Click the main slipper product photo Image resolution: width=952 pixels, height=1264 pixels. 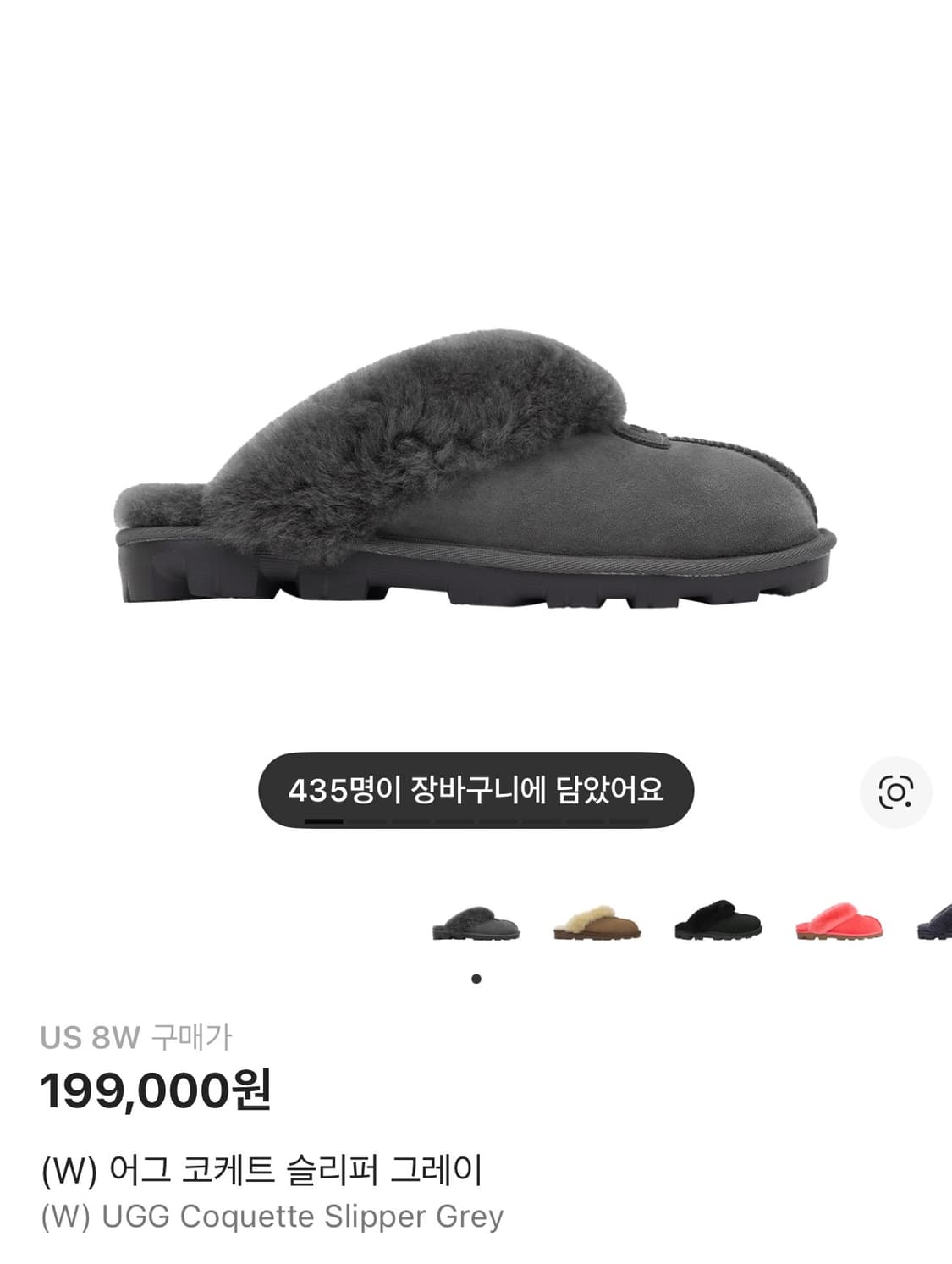(x=476, y=466)
